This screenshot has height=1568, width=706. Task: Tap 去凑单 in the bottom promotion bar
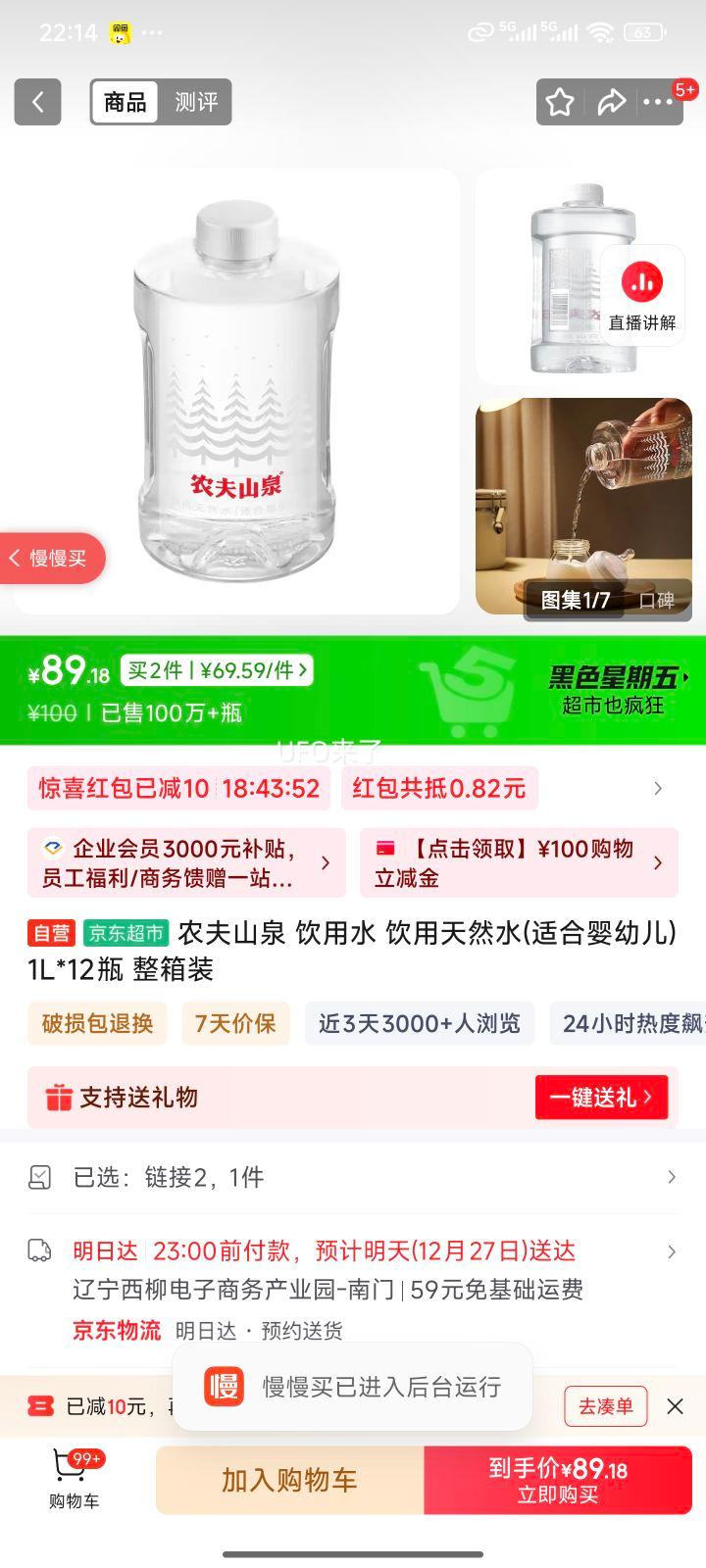click(x=605, y=1405)
